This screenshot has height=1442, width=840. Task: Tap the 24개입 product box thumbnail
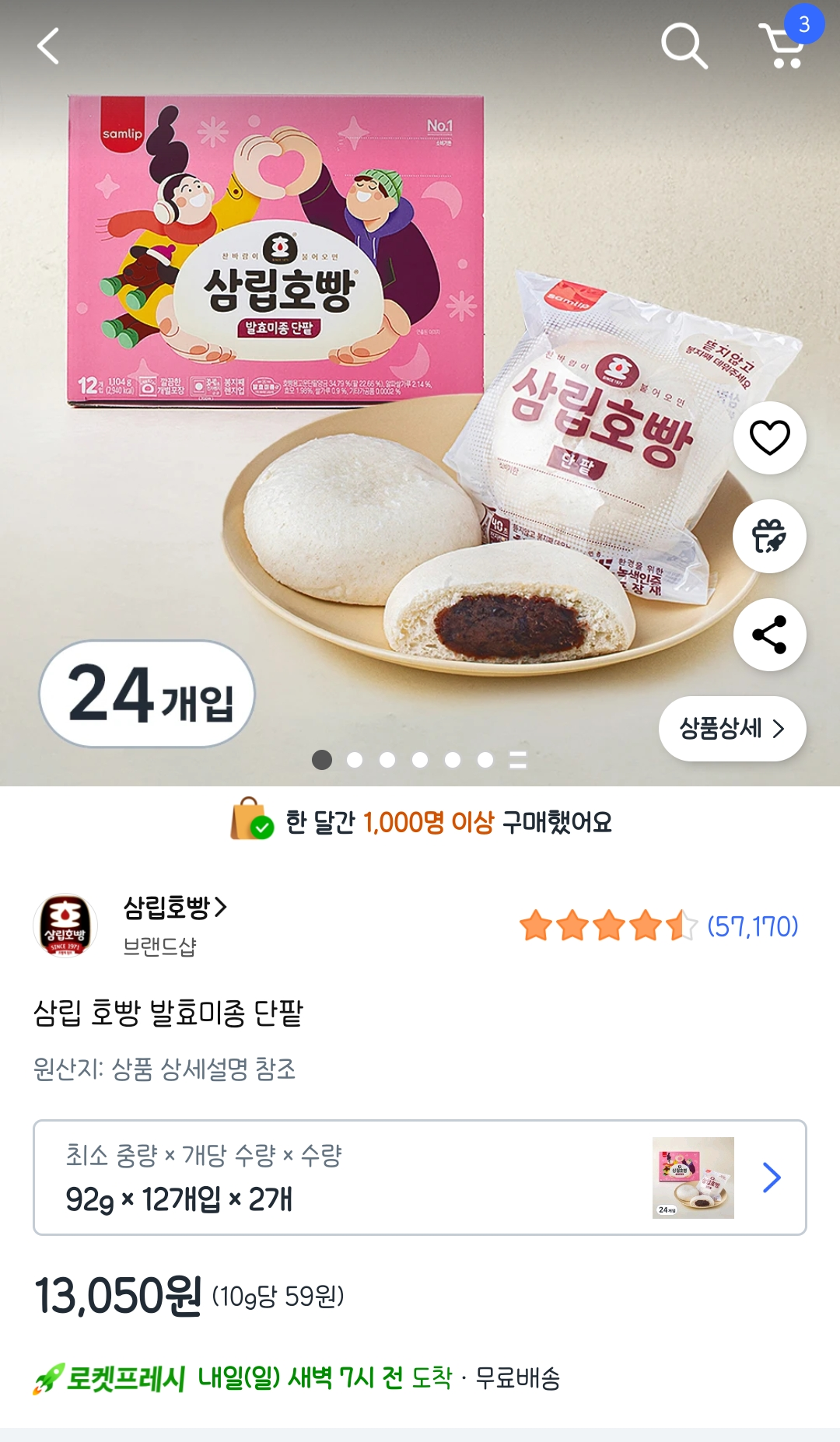point(691,1177)
